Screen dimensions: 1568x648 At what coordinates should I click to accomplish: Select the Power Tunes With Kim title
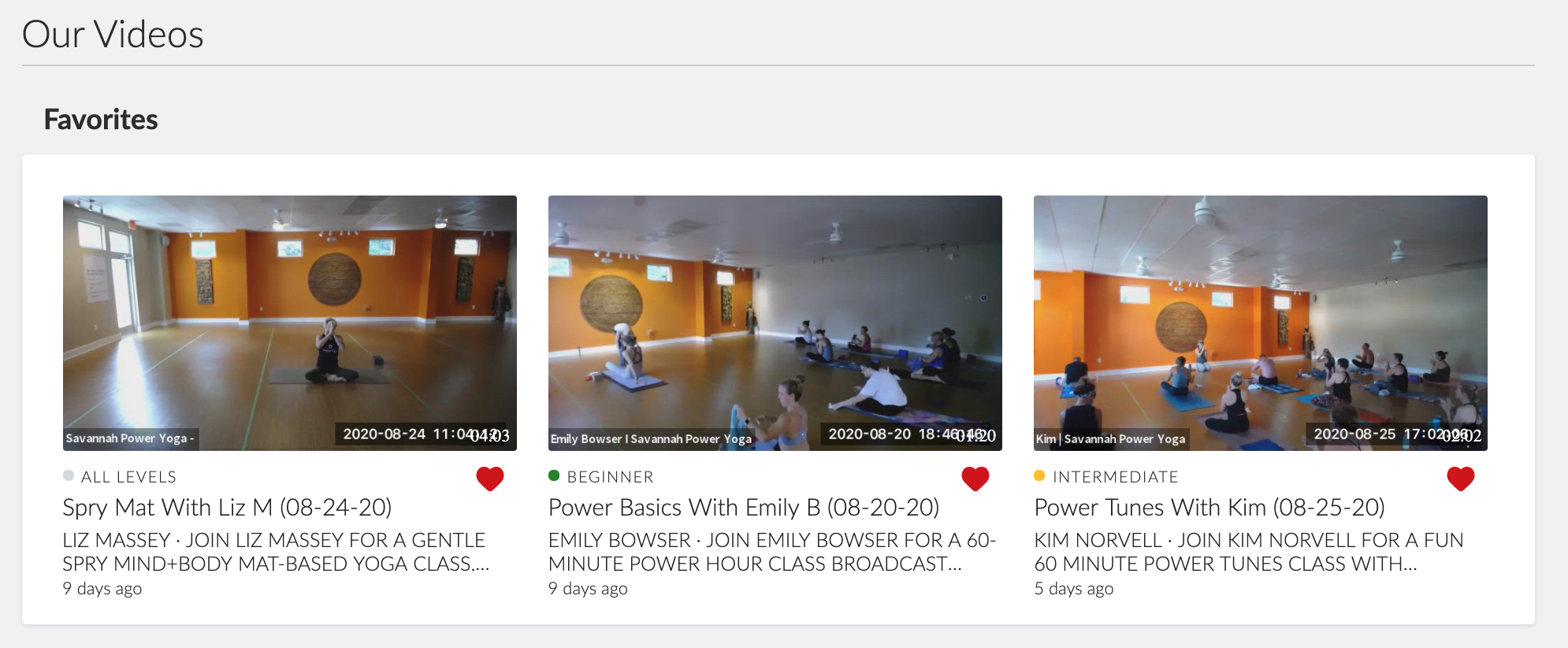coord(1209,507)
